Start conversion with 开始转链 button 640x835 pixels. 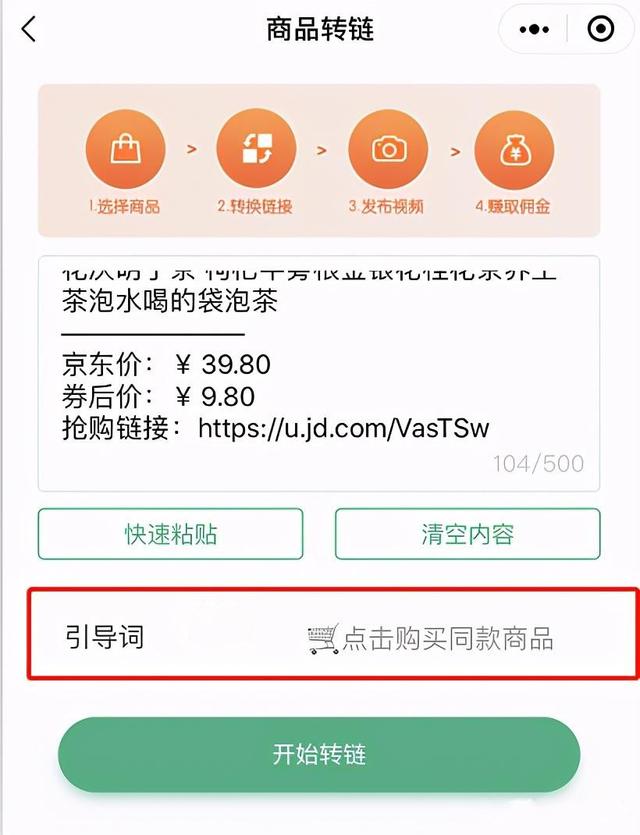point(318,754)
